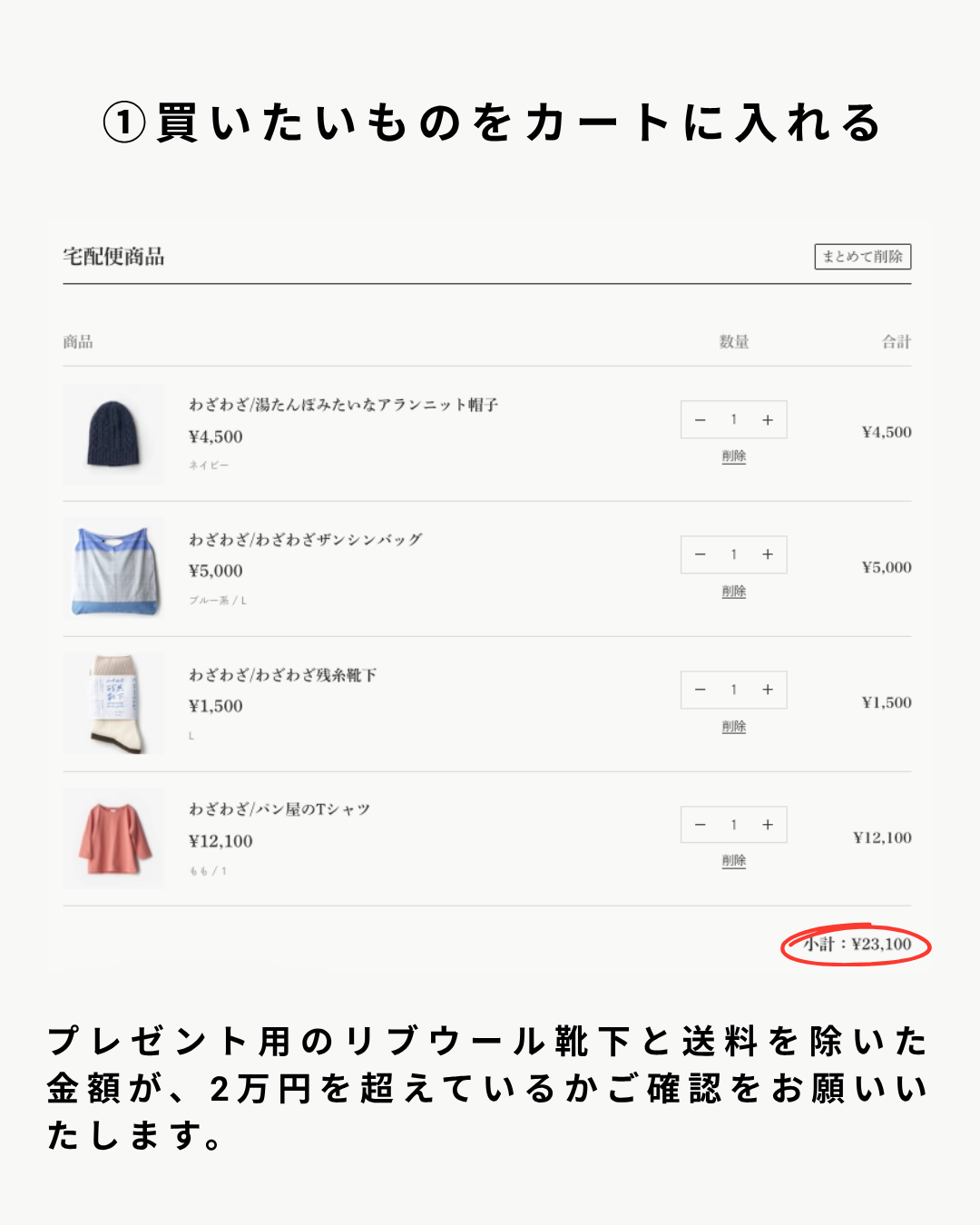
Task: Decrease quantity of the アランニット帽子
Action: coord(700,419)
